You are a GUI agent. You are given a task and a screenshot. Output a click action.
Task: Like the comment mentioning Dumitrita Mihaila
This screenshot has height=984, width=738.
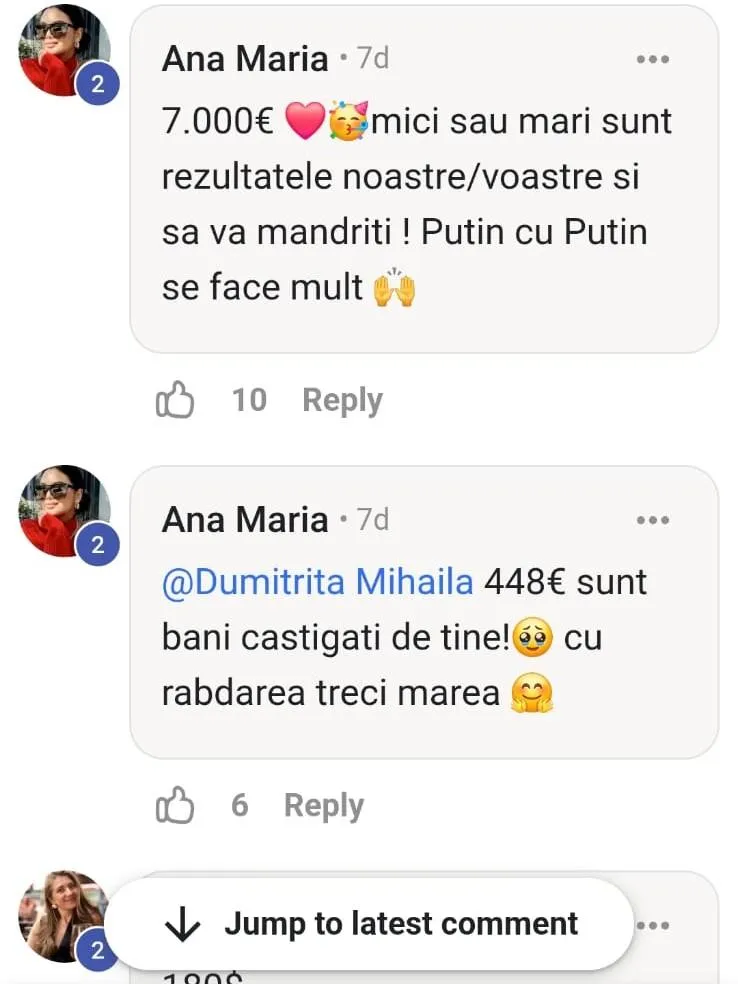point(174,805)
